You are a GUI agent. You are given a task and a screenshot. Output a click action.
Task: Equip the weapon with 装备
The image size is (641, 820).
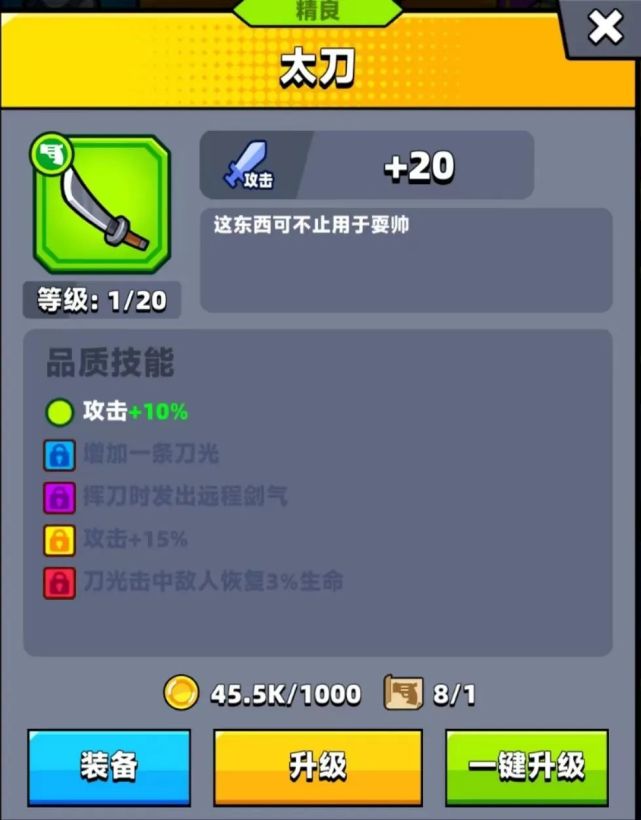[x=109, y=766]
